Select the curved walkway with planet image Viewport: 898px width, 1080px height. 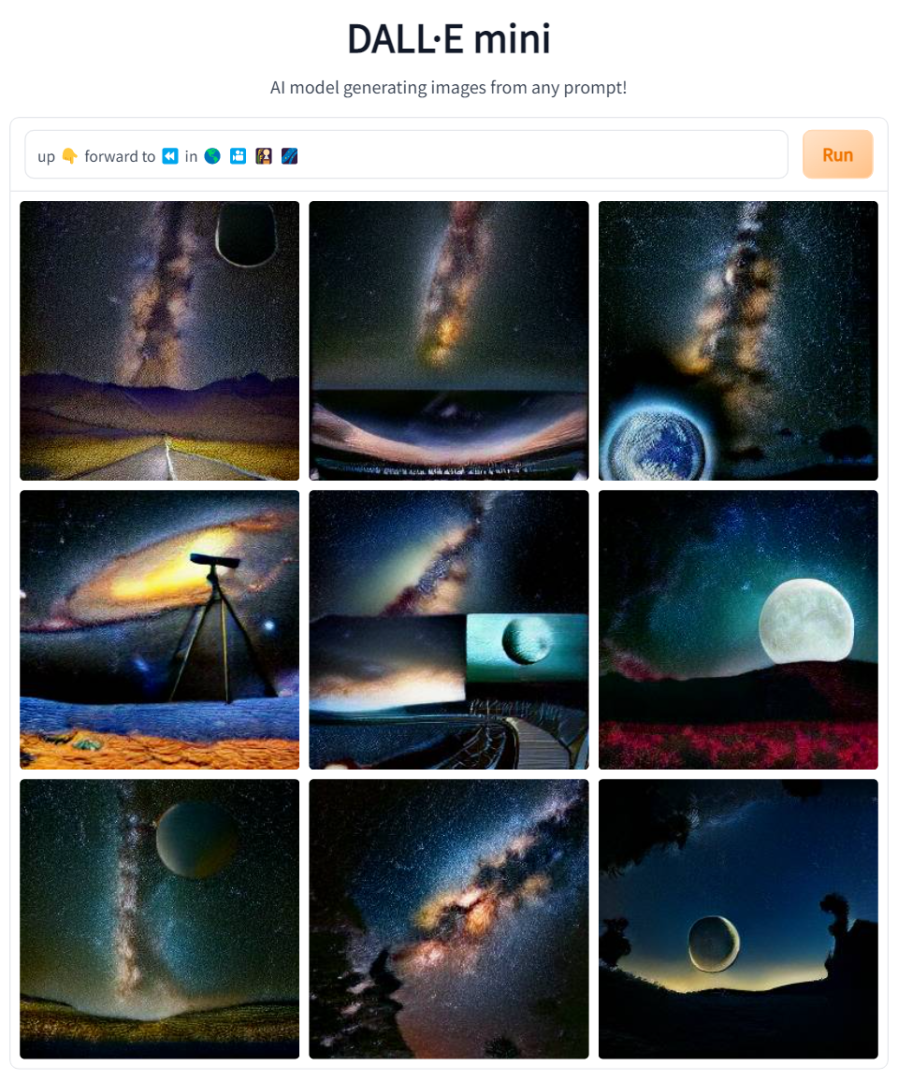[448, 629]
